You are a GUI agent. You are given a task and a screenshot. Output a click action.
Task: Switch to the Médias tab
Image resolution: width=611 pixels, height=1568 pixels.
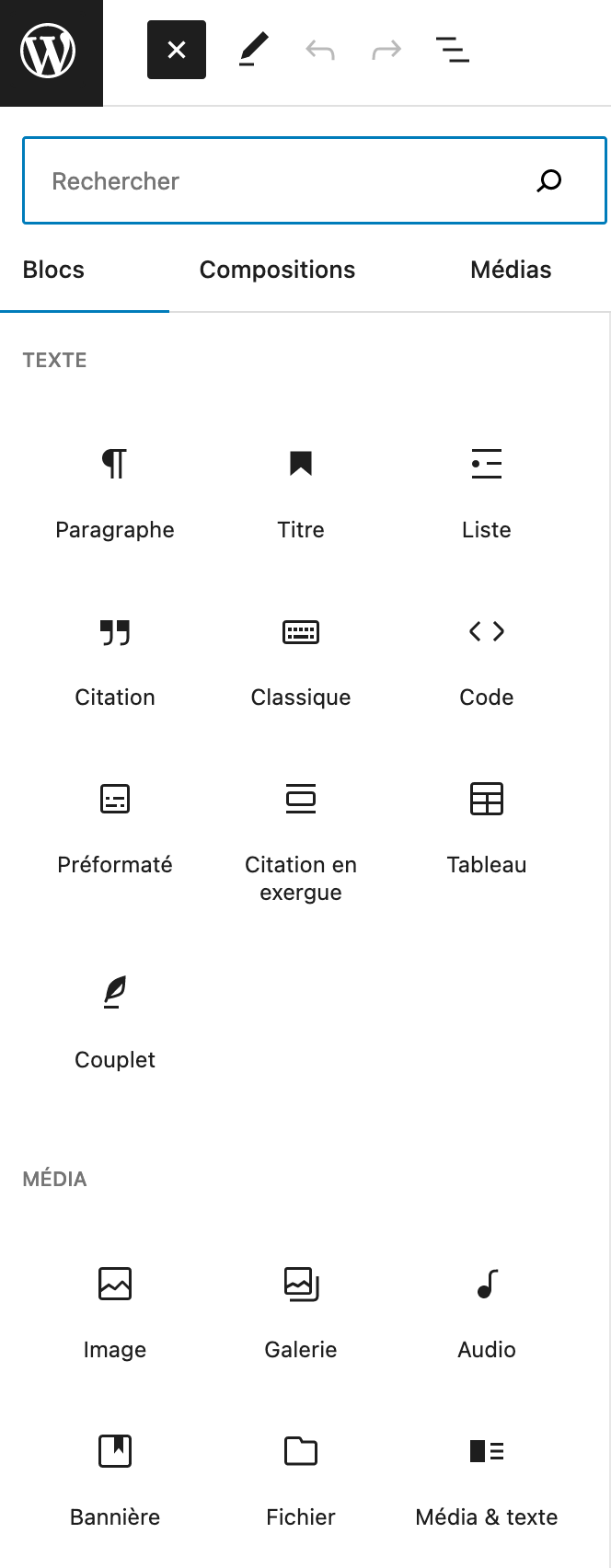pyautogui.click(x=511, y=270)
